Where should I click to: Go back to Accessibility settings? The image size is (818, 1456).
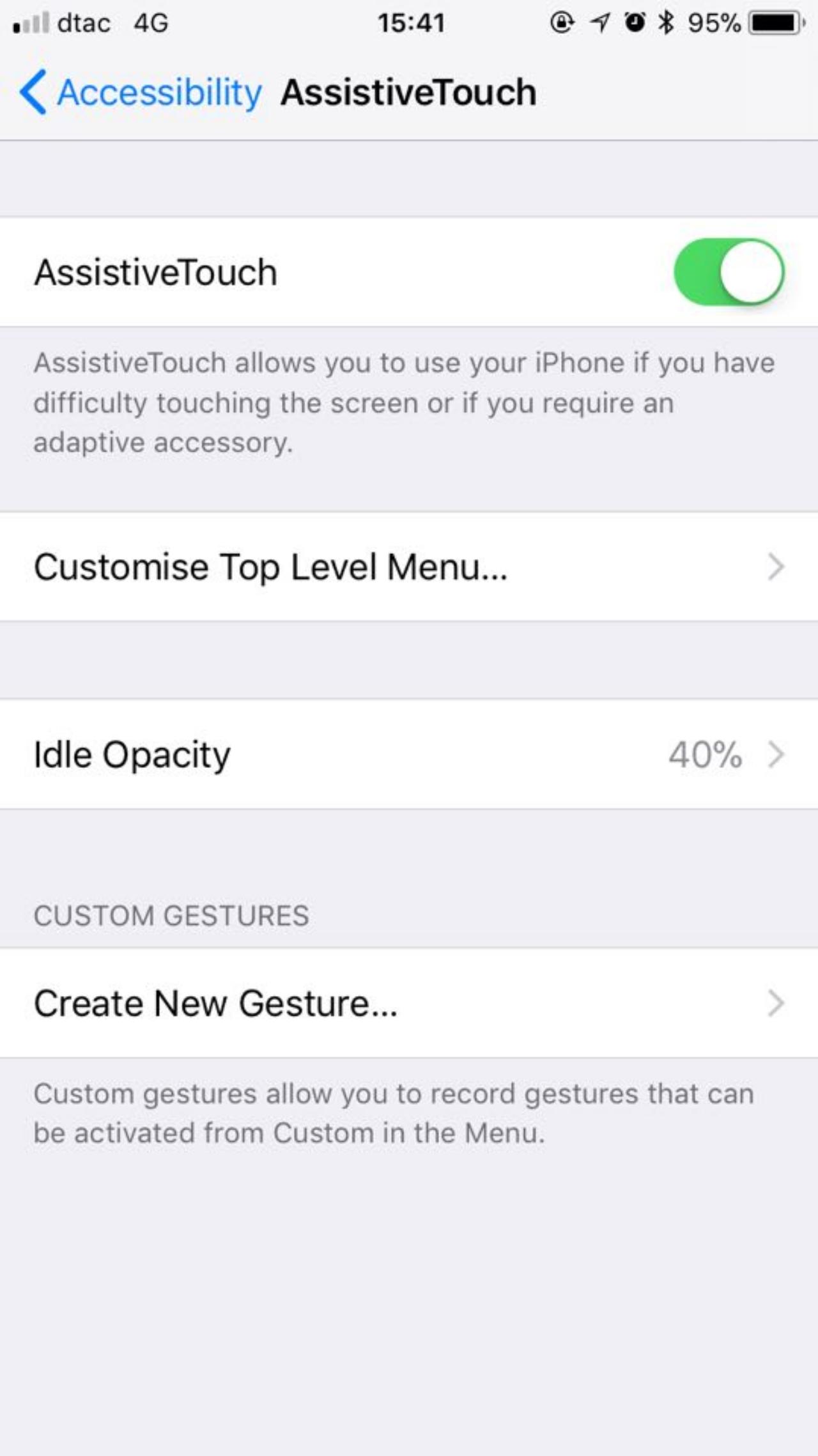pos(141,93)
